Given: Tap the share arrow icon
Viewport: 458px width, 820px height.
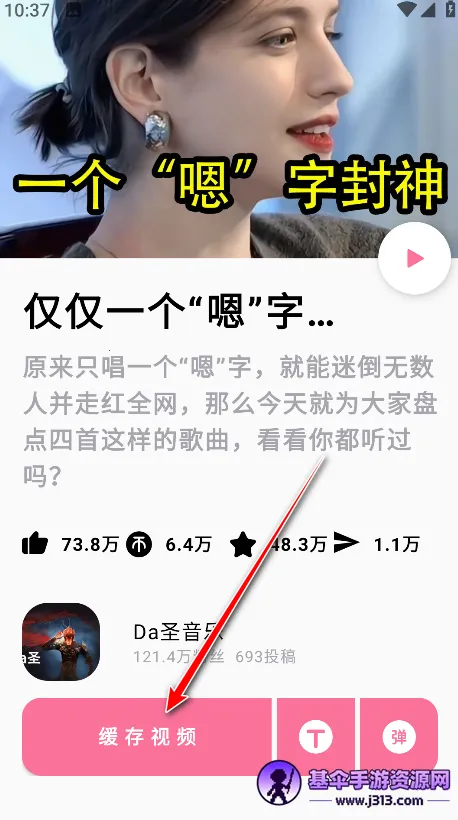Looking at the screenshot, I should (347, 543).
